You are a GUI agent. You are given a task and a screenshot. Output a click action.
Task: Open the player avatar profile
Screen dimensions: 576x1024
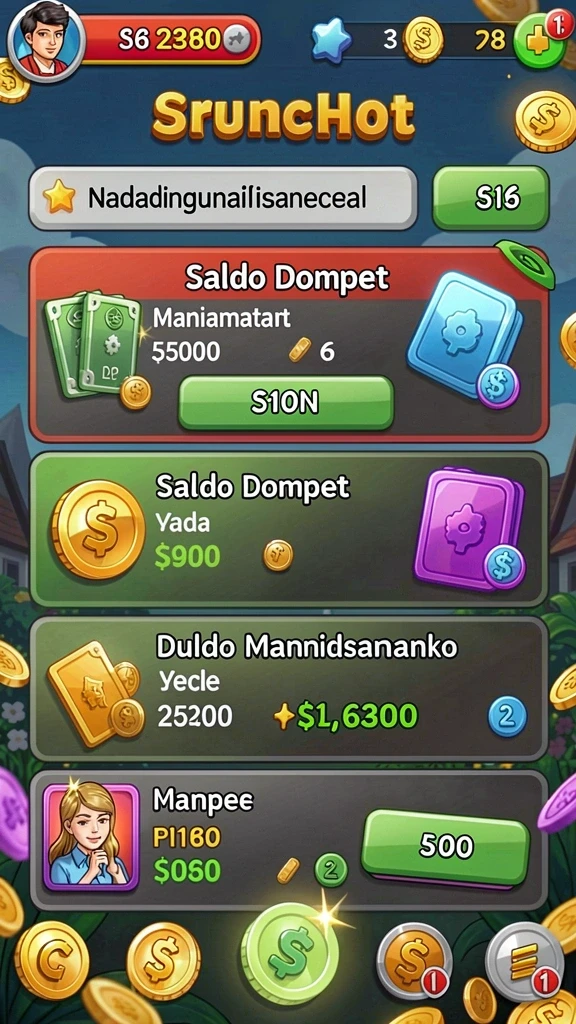(46, 40)
